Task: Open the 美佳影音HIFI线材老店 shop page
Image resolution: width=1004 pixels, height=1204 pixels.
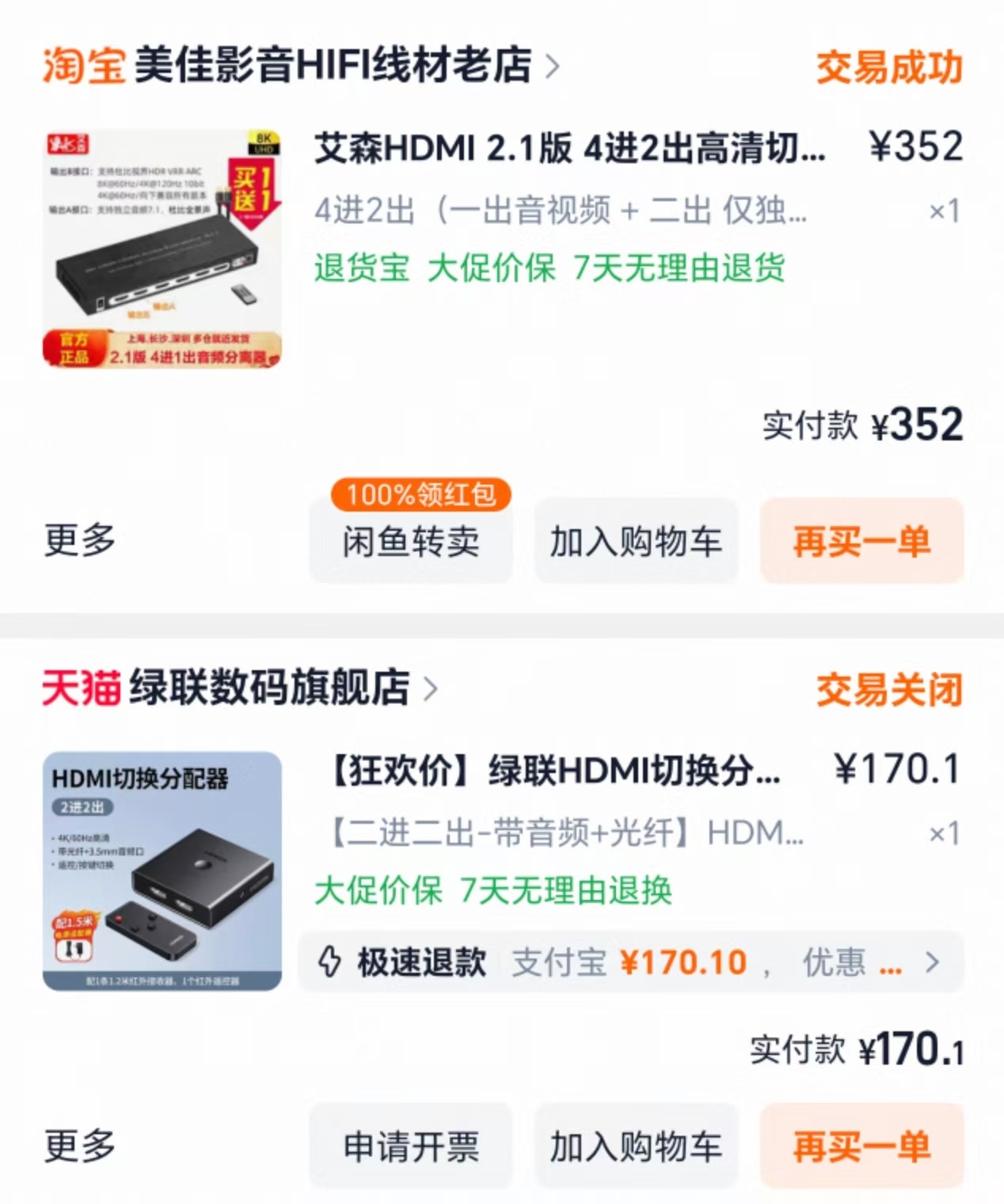Action: (x=333, y=65)
